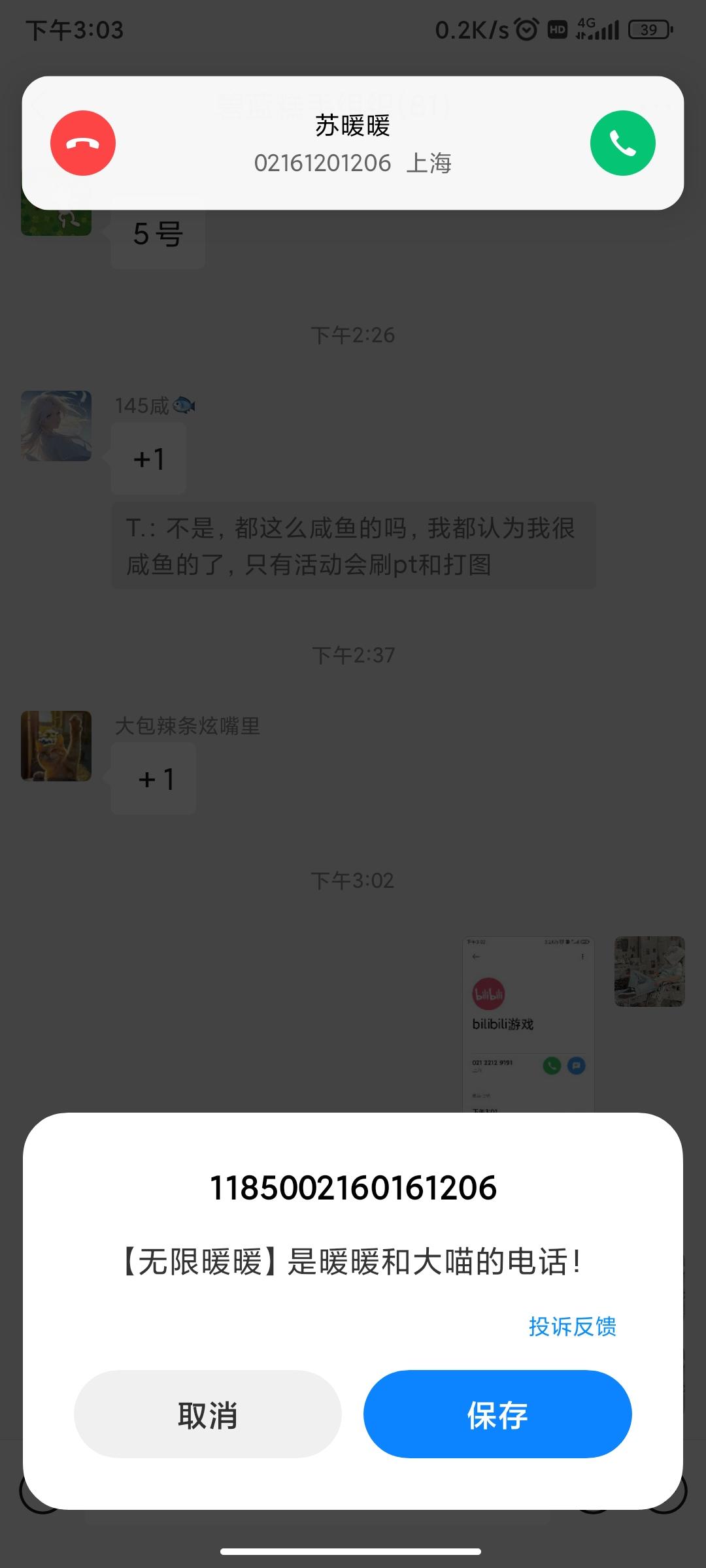The width and height of the screenshot is (706, 1568).
Task: Open the photo thumbnail beside the bilibili screenshot
Action: [x=648, y=973]
